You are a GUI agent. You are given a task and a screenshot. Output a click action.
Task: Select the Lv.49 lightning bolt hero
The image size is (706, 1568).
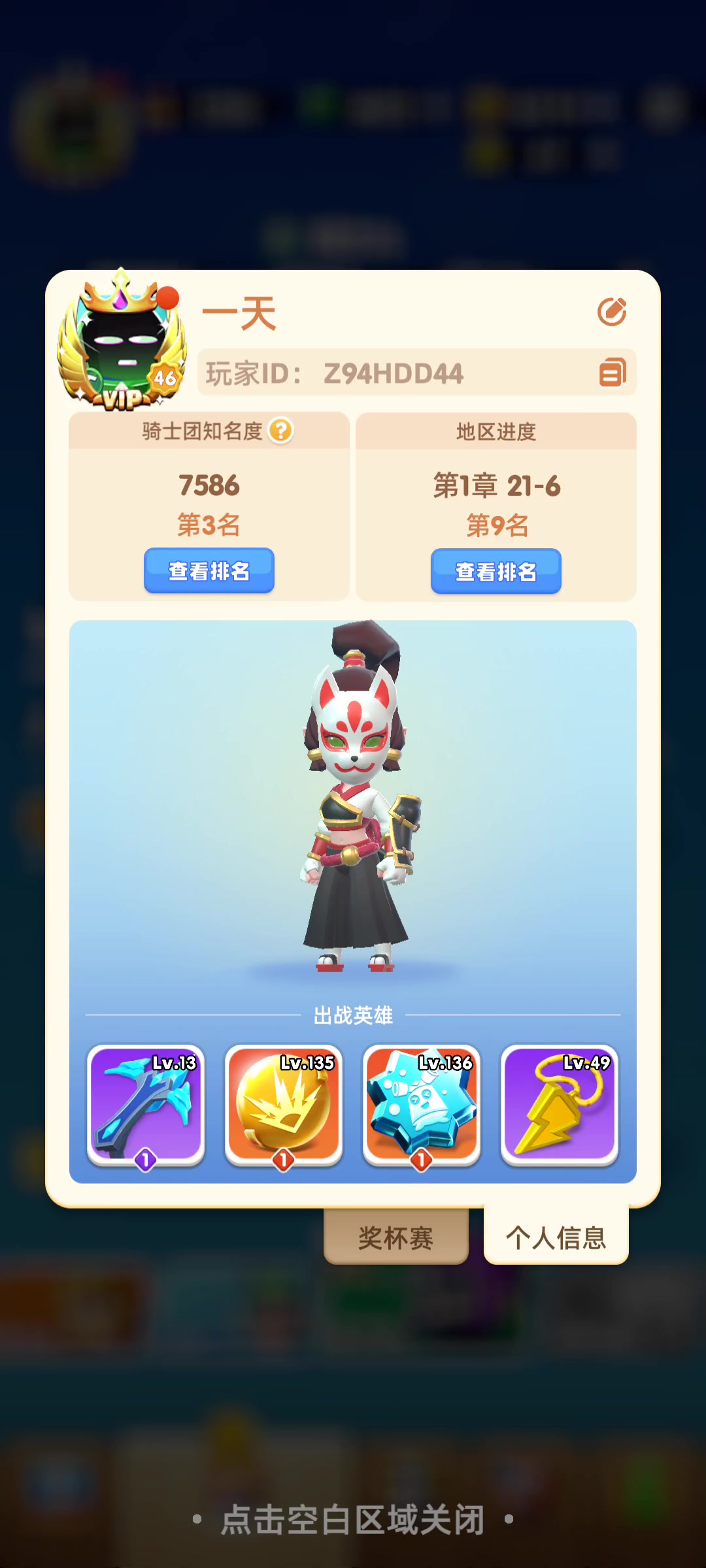(560, 1105)
